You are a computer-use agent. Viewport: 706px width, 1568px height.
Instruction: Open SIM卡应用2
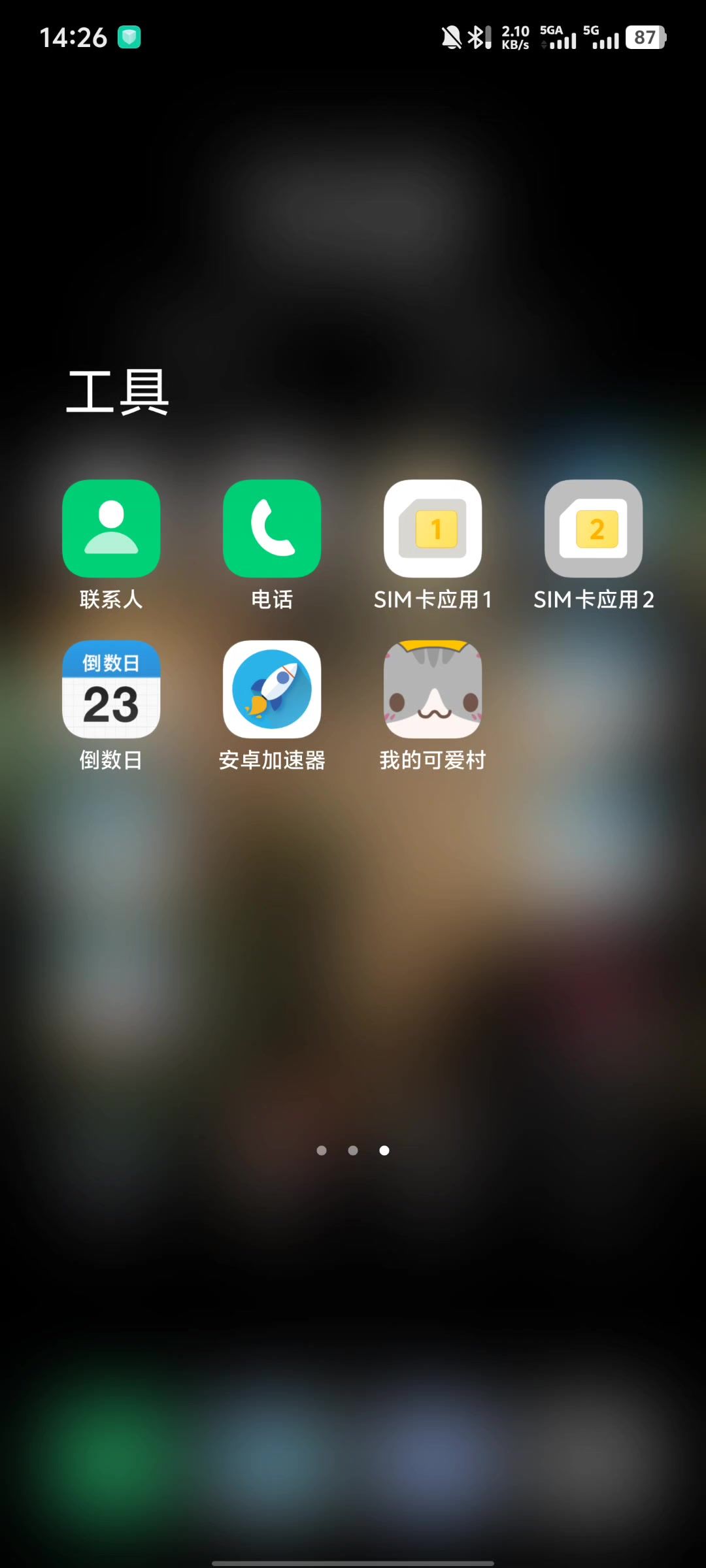594,529
